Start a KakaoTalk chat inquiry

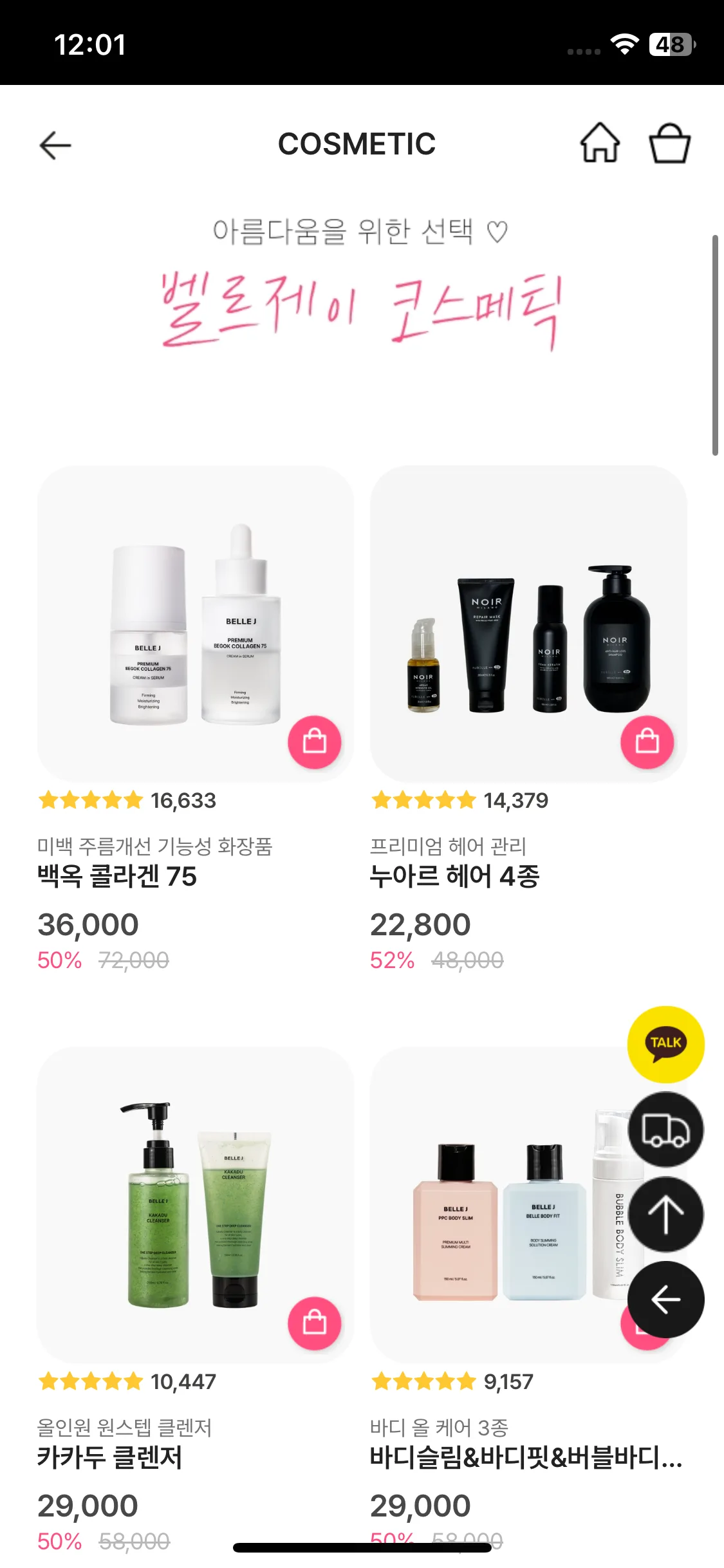click(665, 1044)
